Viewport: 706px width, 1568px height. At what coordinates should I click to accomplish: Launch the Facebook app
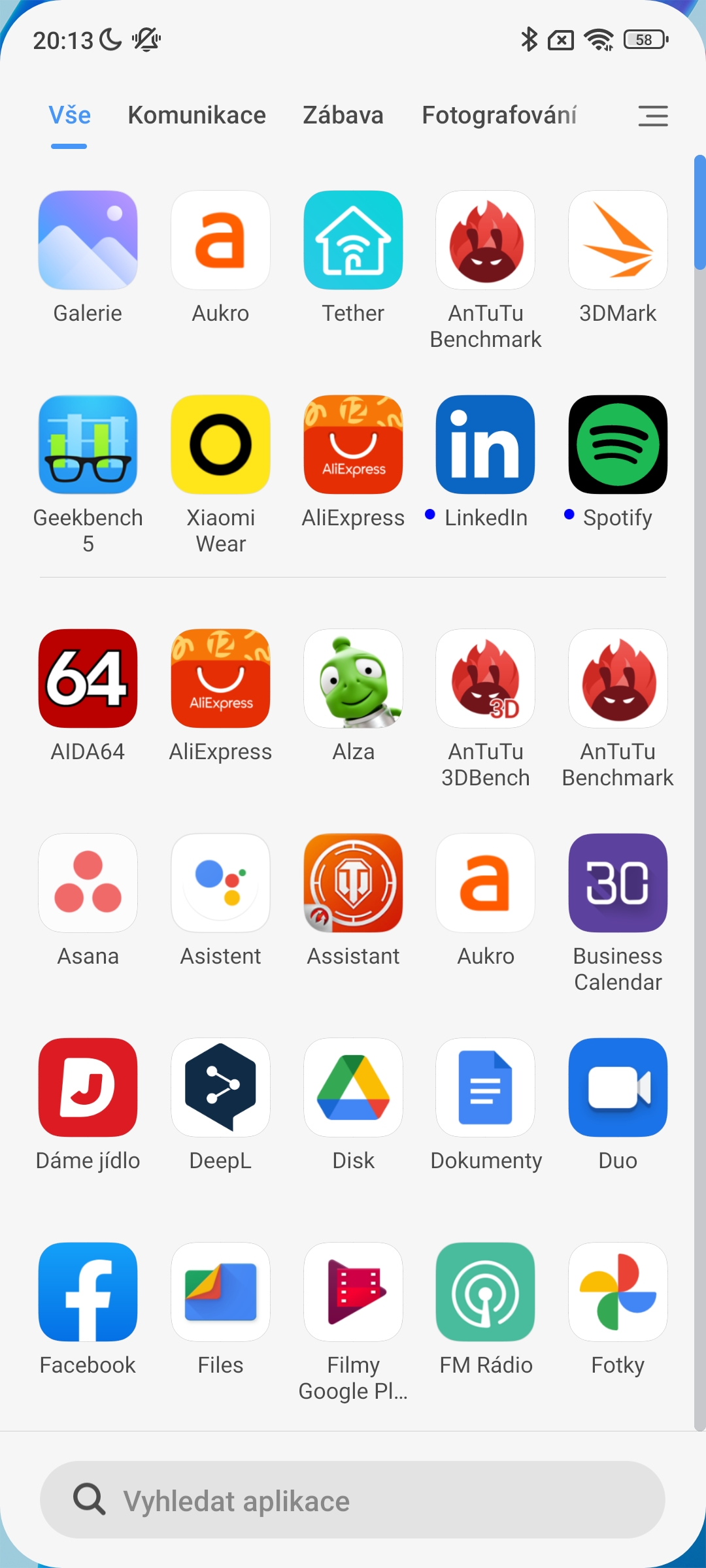pos(88,1292)
